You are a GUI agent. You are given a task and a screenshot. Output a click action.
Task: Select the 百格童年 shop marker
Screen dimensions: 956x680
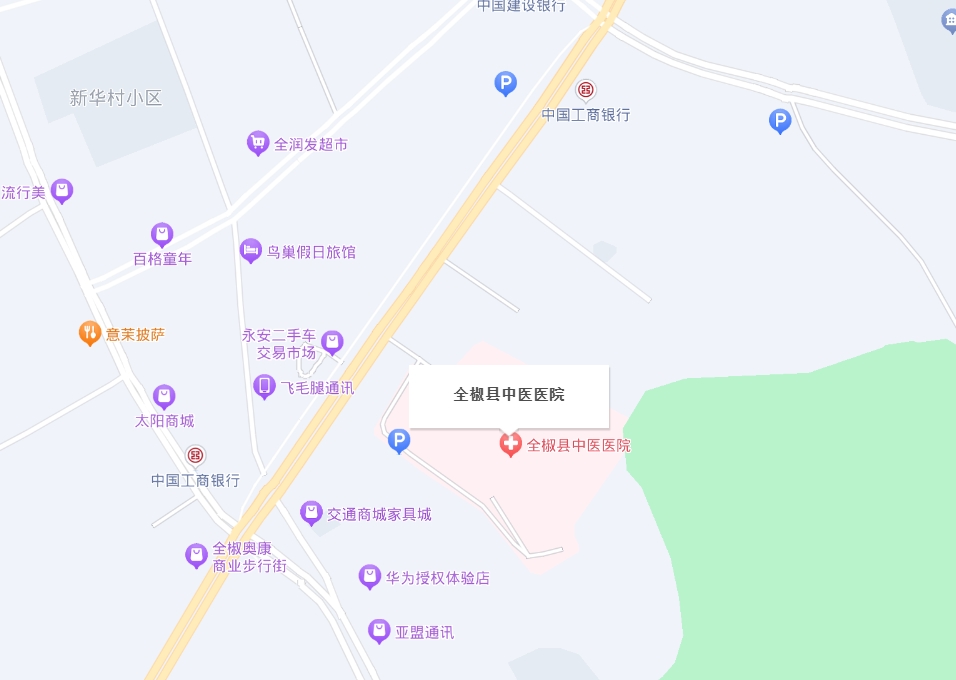(x=162, y=235)
